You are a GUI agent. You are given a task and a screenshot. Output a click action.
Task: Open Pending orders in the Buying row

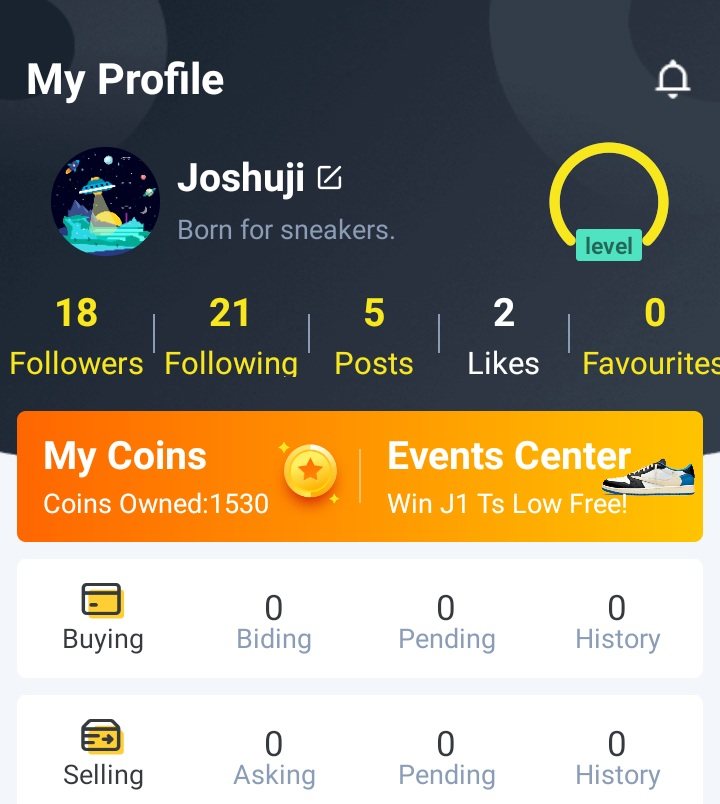[x=446, y=621]
